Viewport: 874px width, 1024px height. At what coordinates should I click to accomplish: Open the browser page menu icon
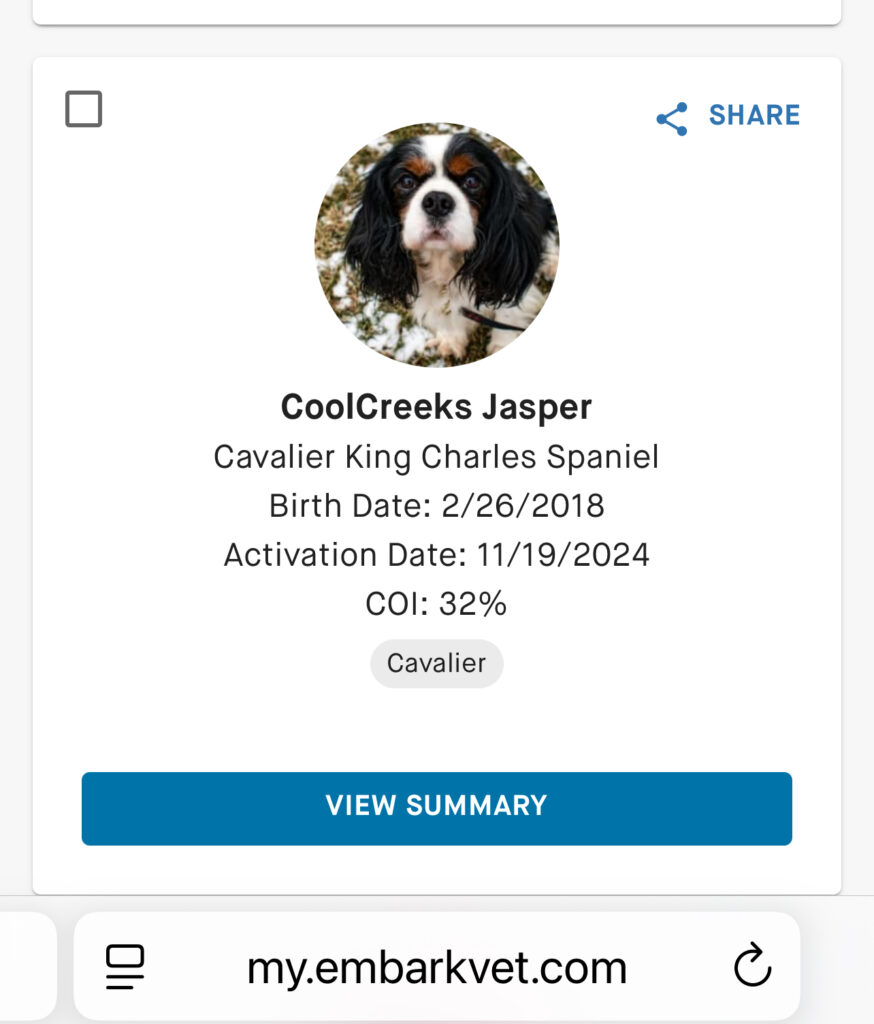pos(125,967)
